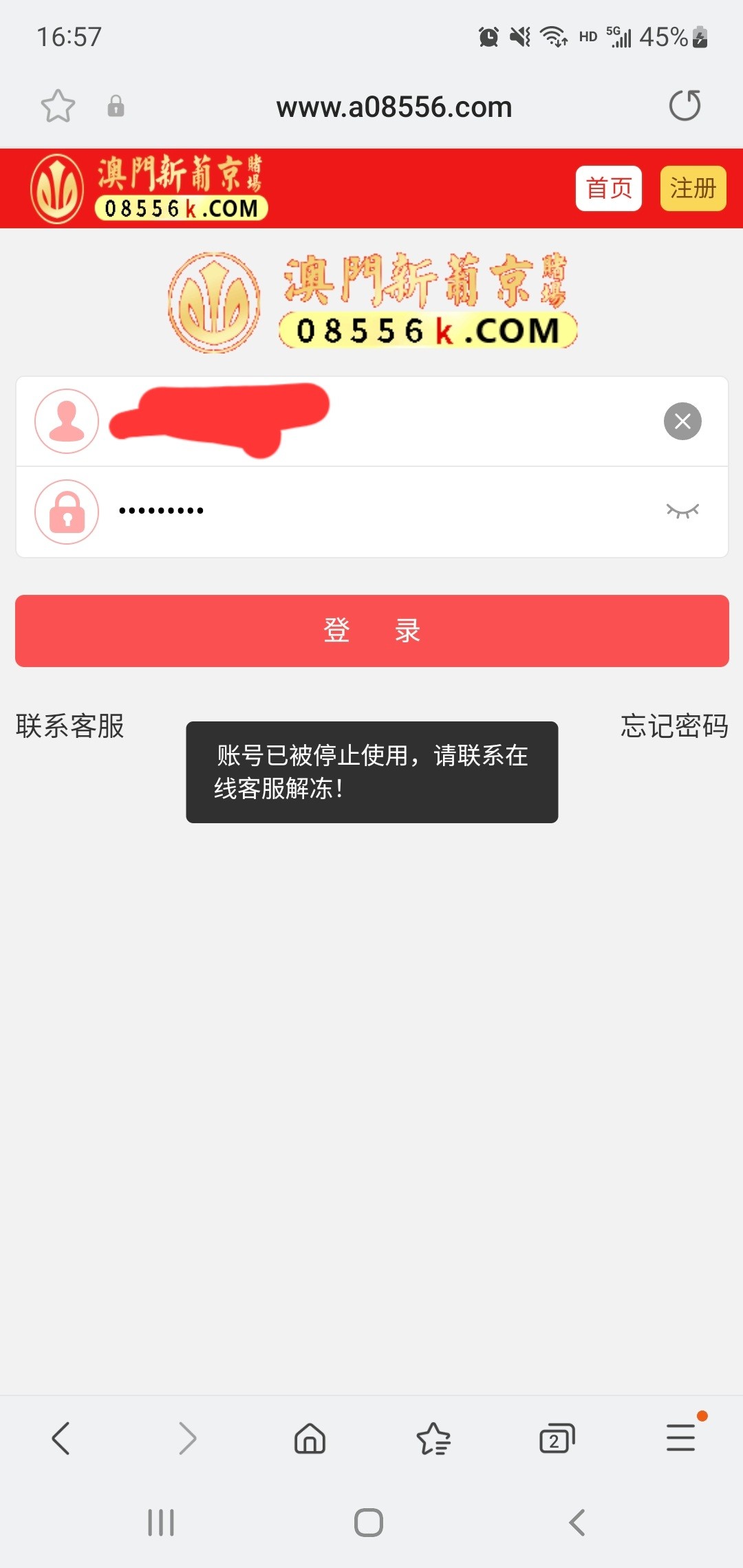
Task: Tap the site lock security icon
Action: 116,106
